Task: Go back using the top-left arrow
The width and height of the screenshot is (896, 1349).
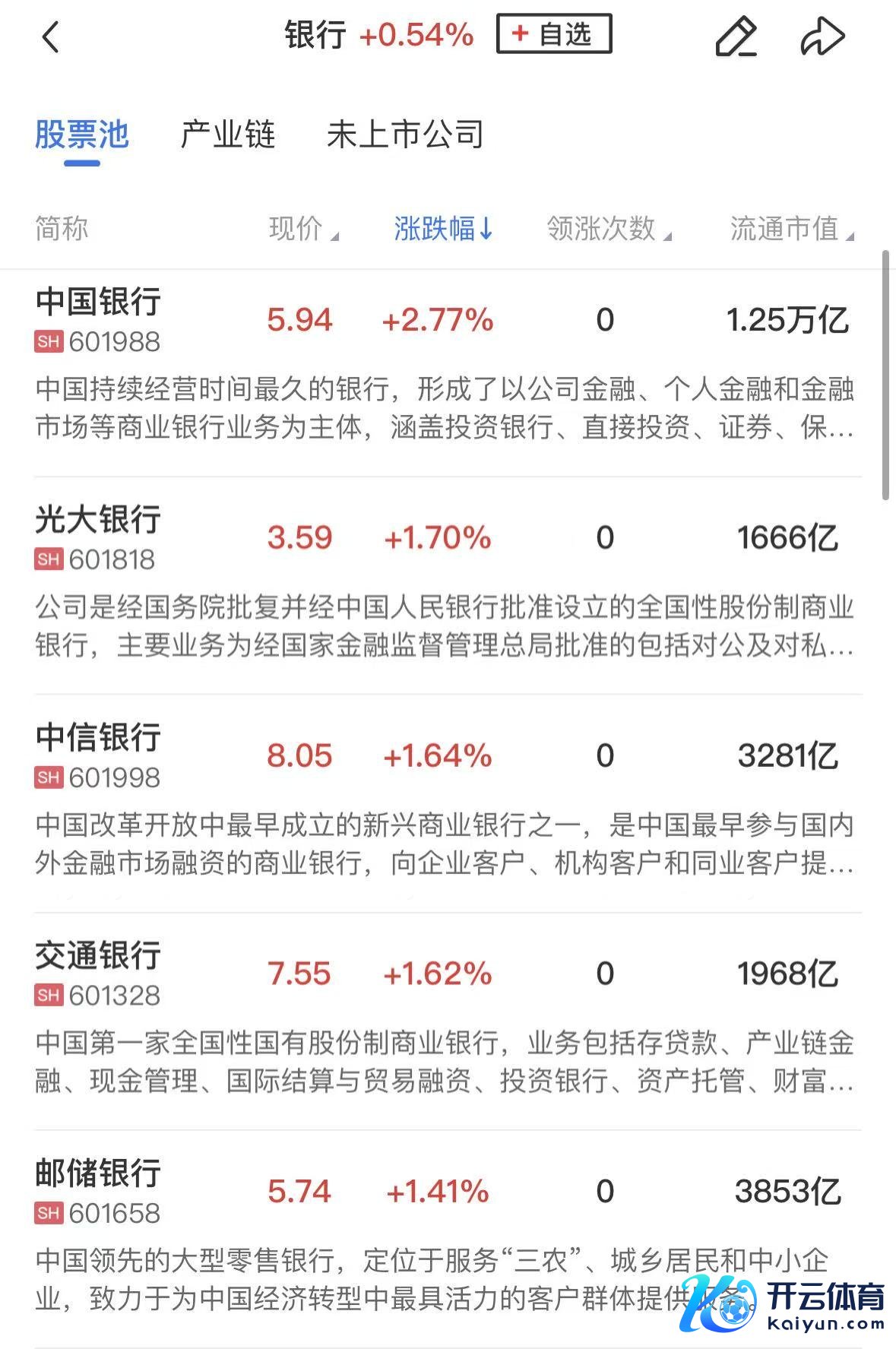Action: tap(50, 36)
